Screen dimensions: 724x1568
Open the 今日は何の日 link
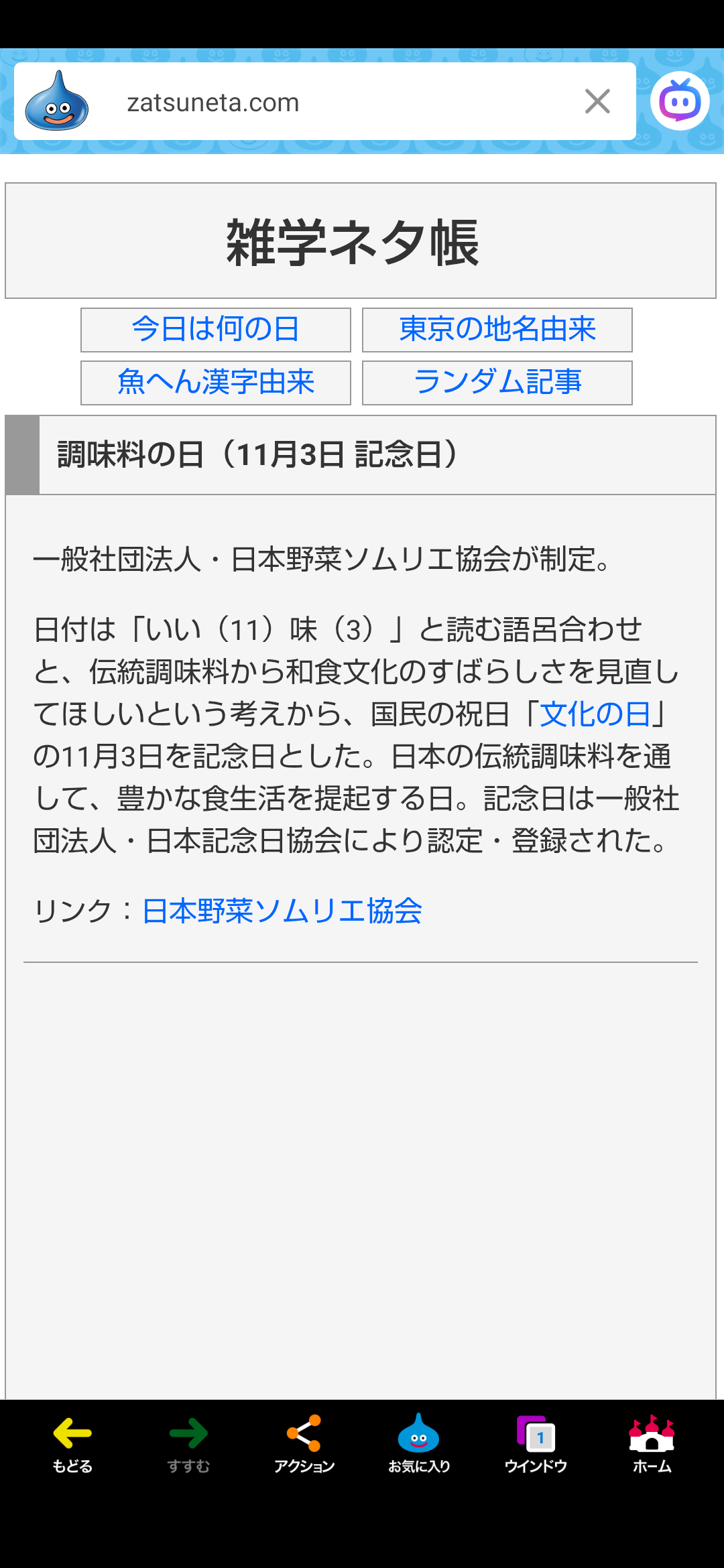[215, 330]
